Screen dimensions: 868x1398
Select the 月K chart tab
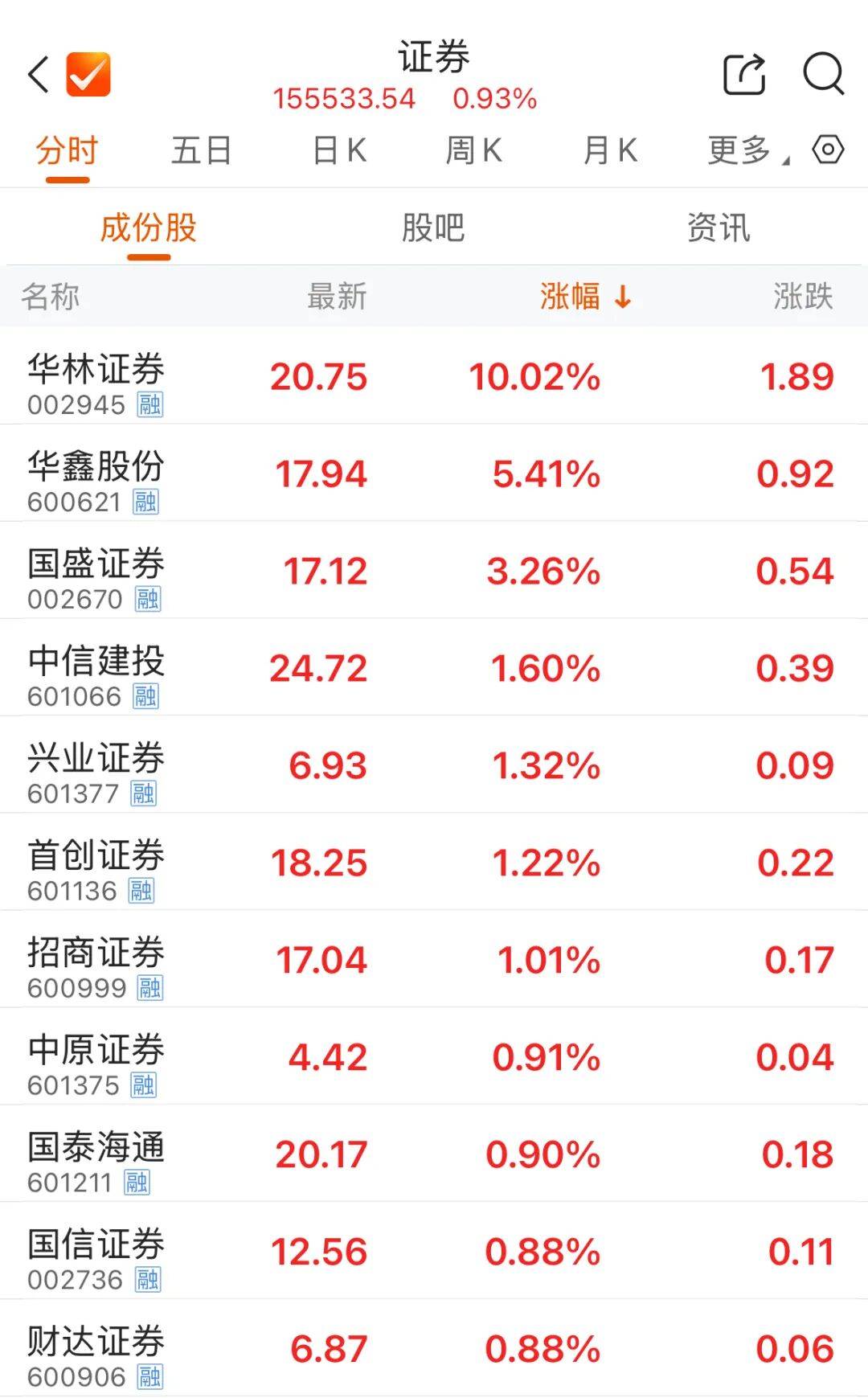pos(610,150)
